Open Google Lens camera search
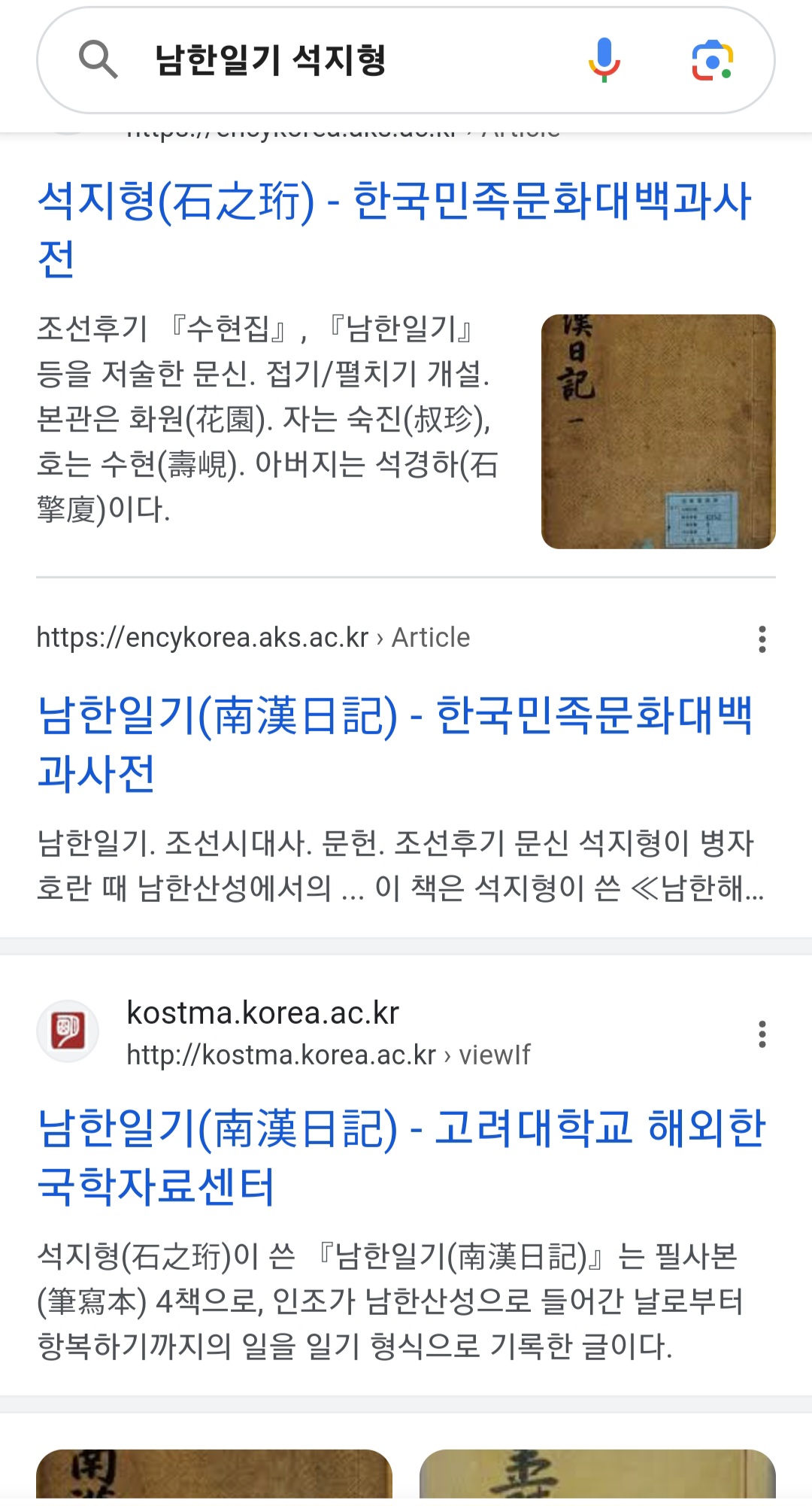812x1506 pixels. 712,60
